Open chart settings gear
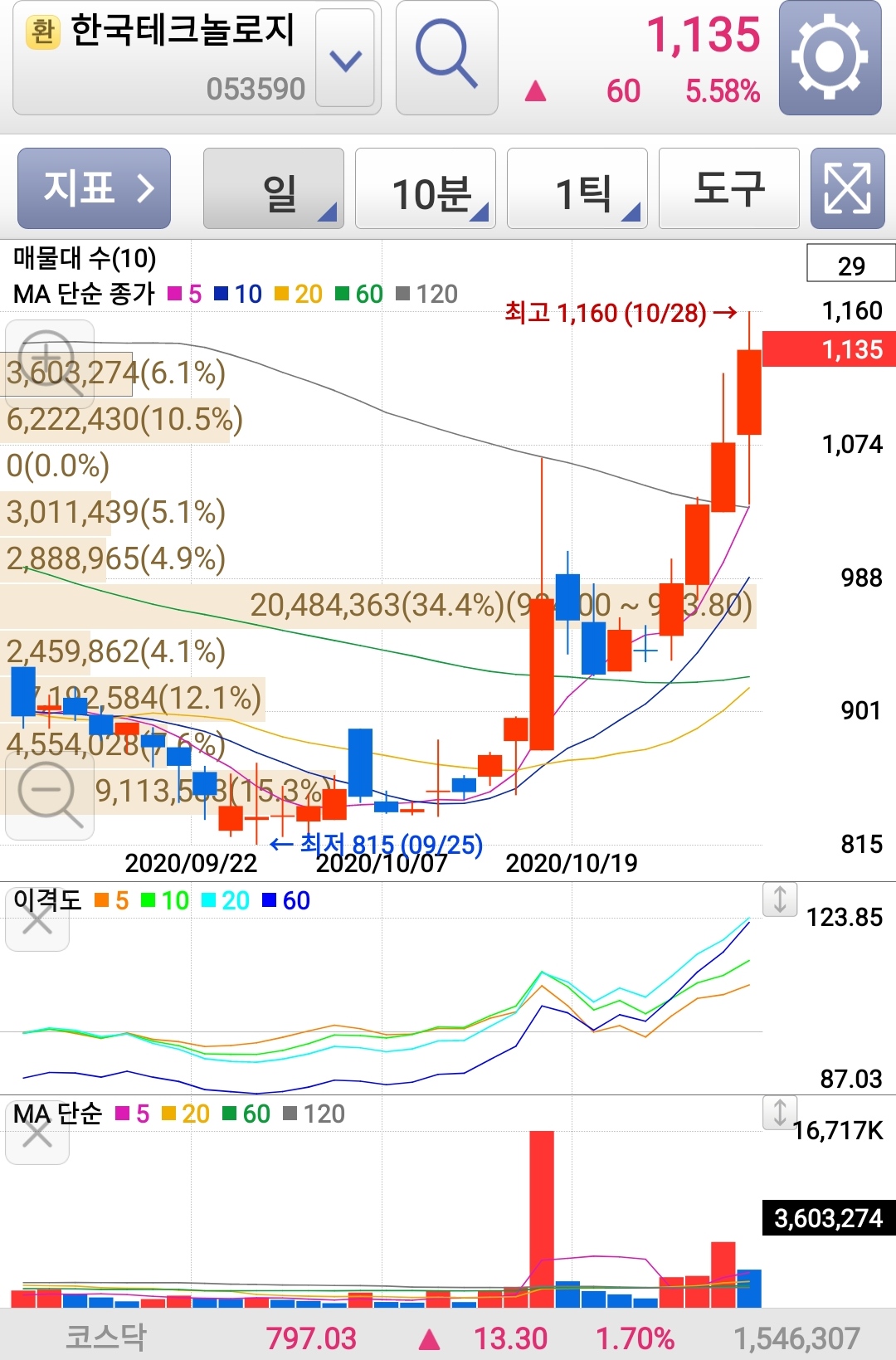 (x=830, y=58)
